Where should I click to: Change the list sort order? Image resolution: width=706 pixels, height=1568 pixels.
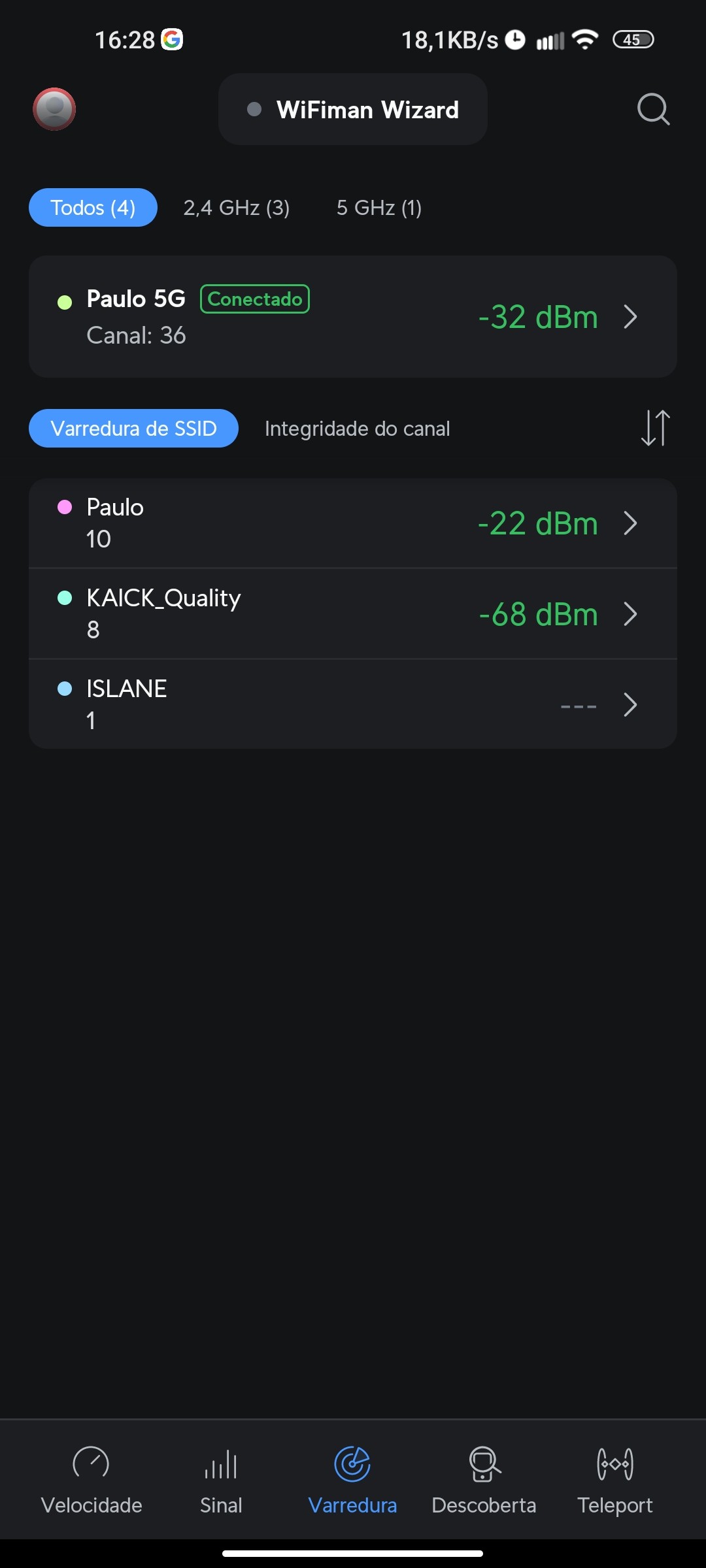[x=655, y=429]
